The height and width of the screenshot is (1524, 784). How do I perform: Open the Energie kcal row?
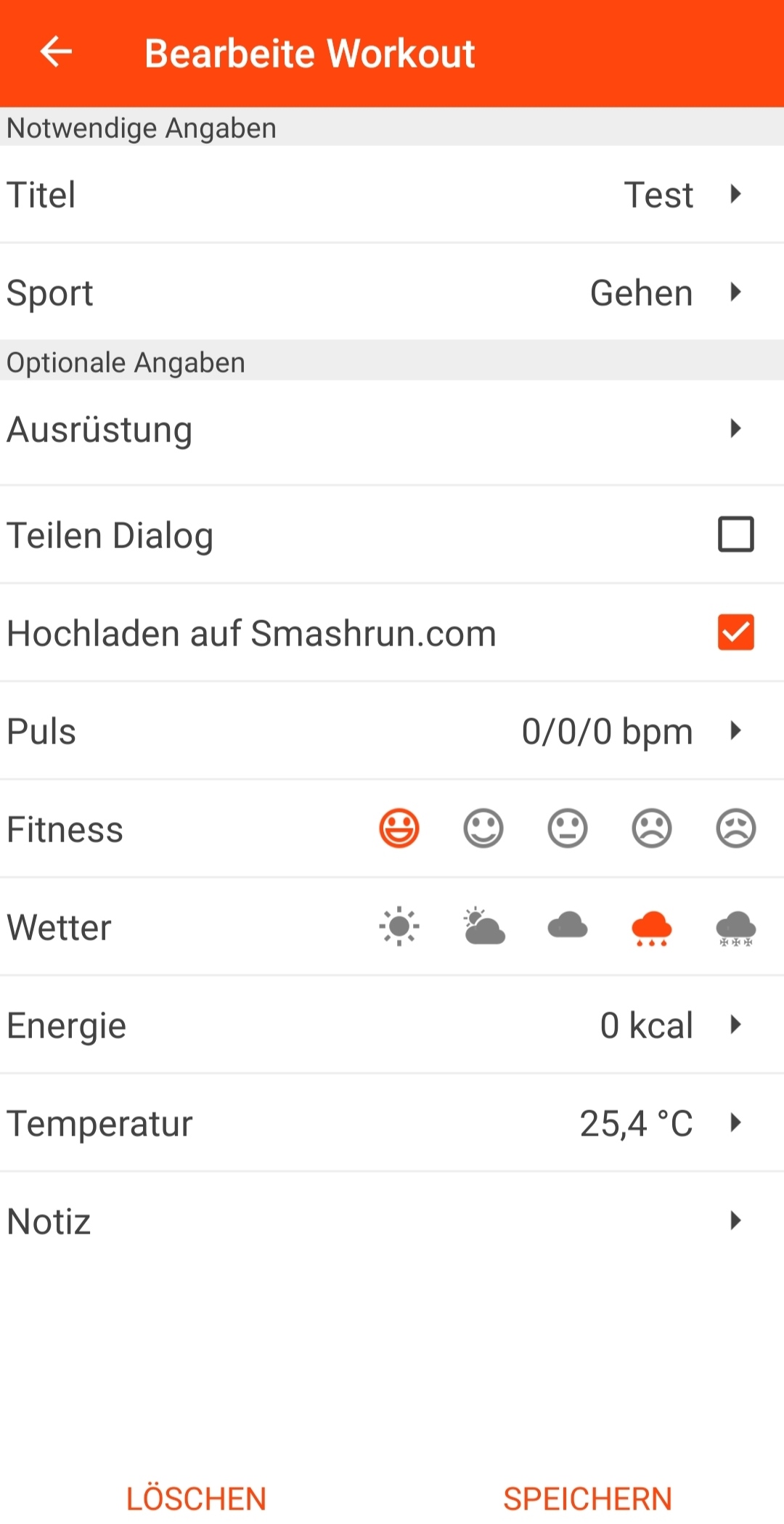[392, 1025]
